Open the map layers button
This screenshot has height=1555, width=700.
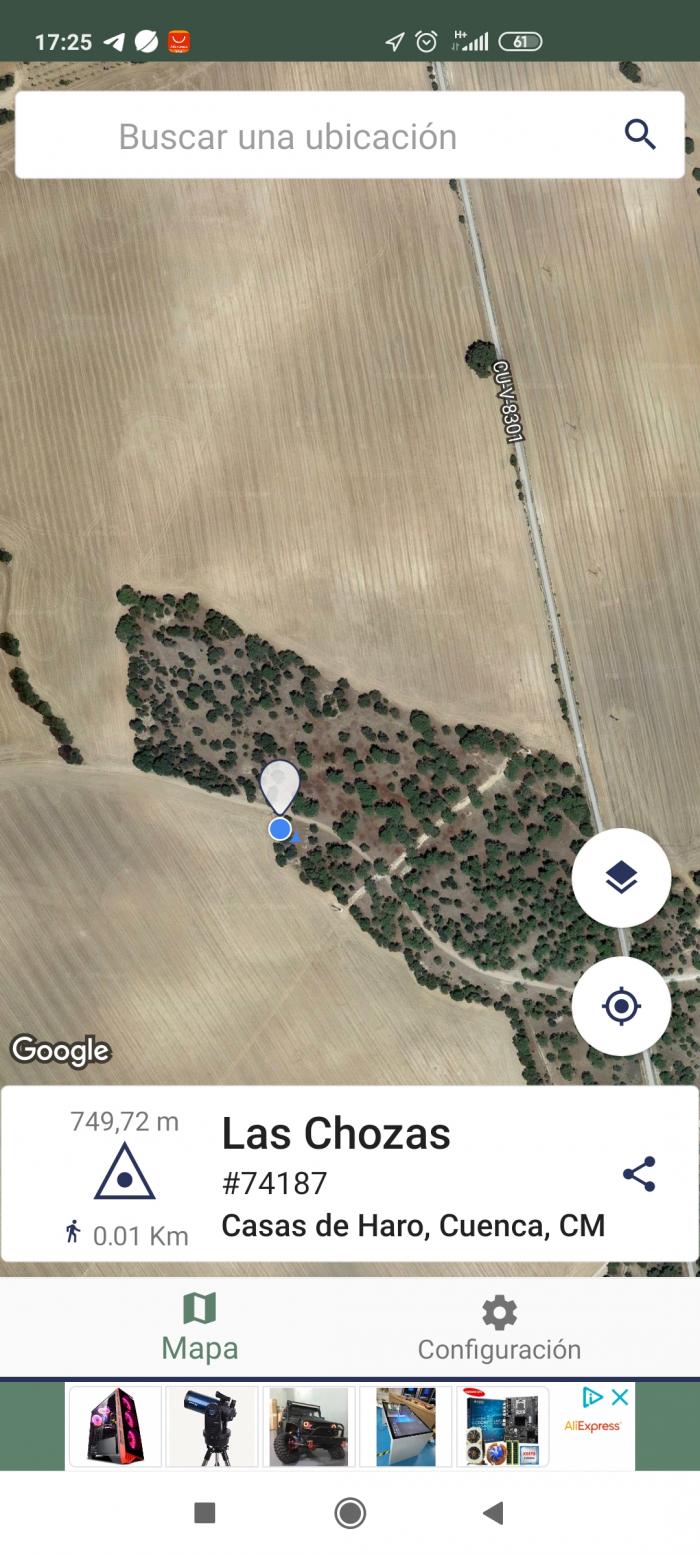coord(621,878)
